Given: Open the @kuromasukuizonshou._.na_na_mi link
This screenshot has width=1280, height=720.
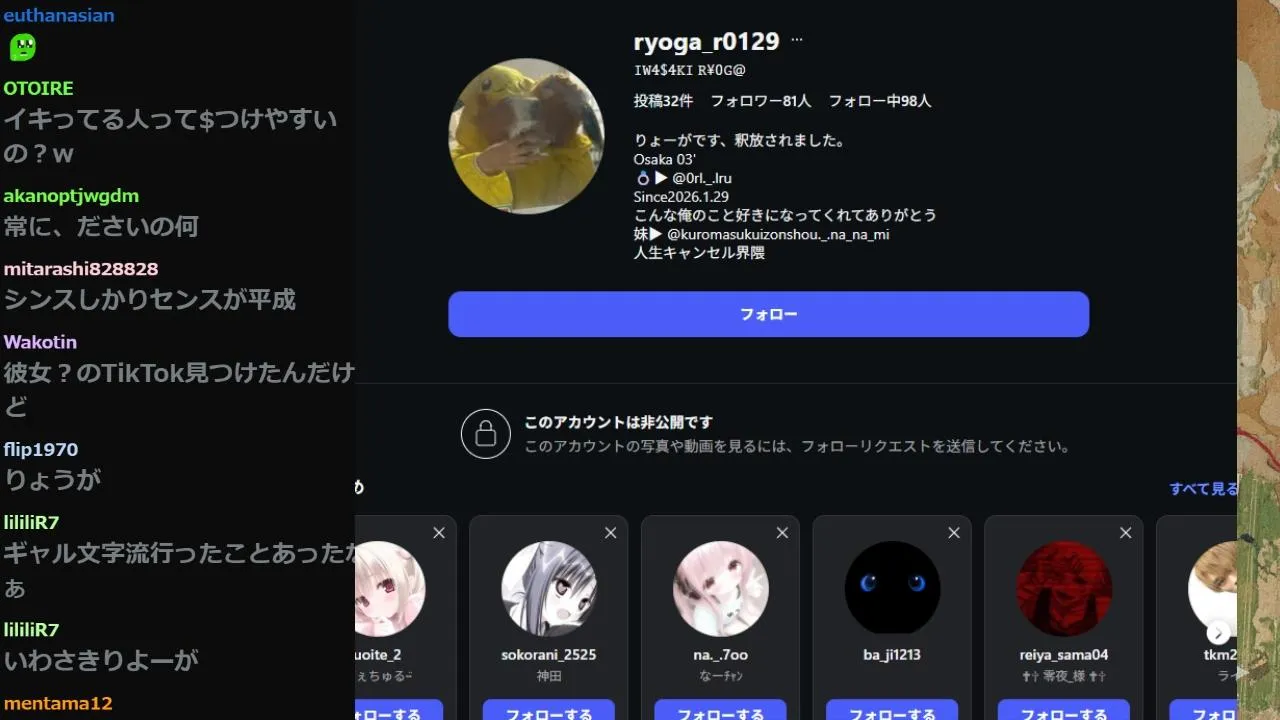Looking at the screenshot, I should click(x=777, y=234).
